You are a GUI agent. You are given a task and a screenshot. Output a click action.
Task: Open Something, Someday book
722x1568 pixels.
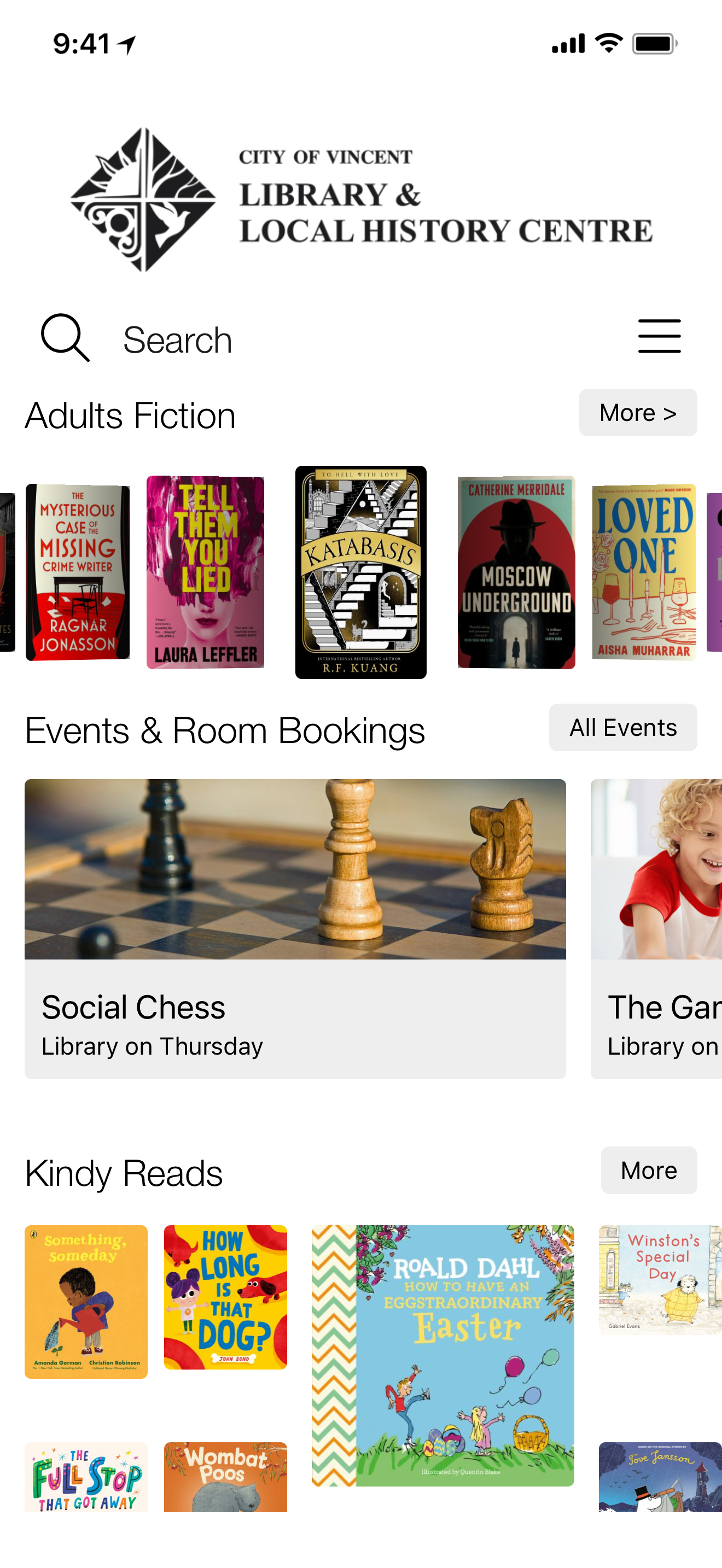tap(86, 1301)
